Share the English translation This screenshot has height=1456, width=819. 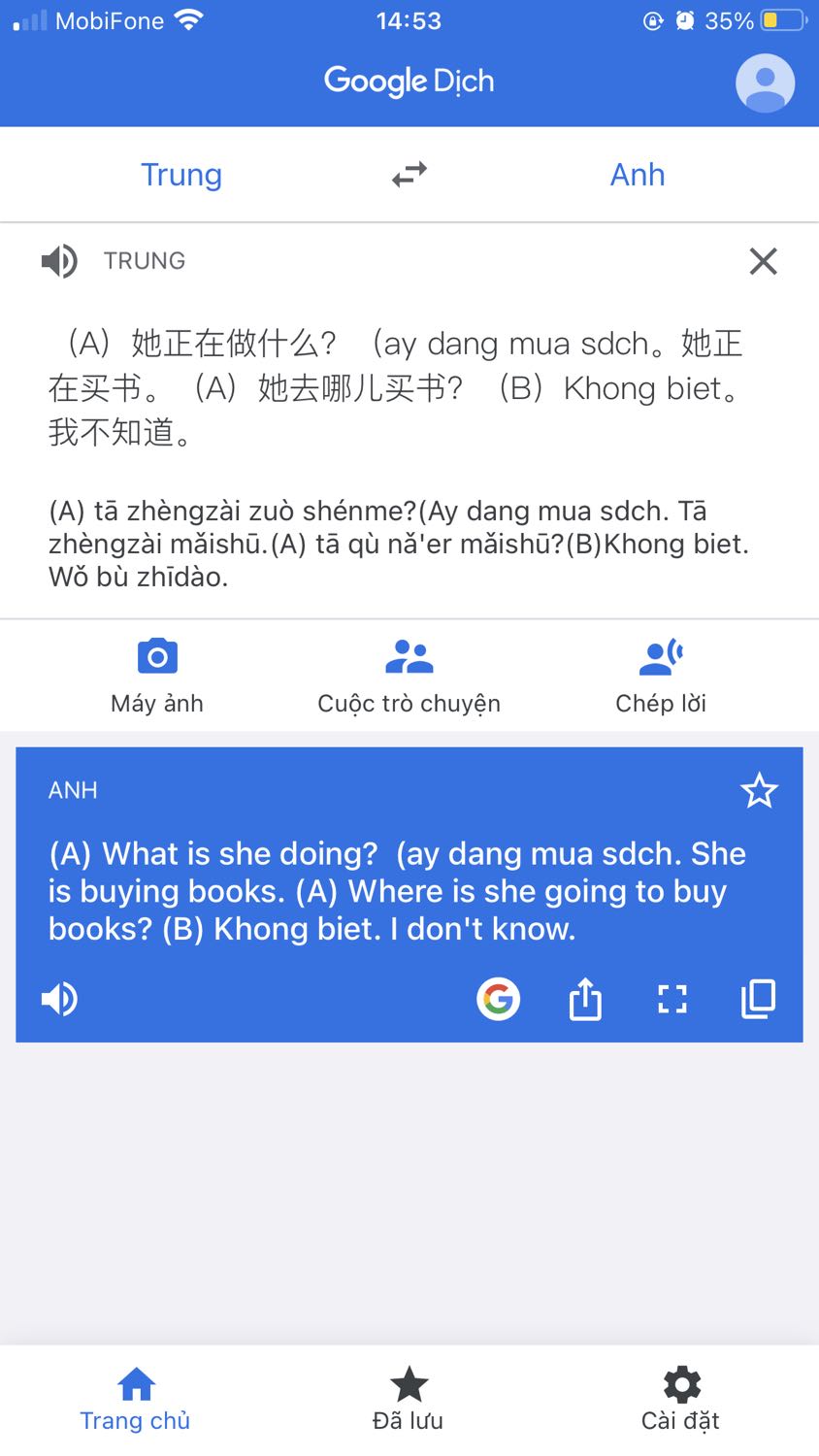[x=584, y=999]
